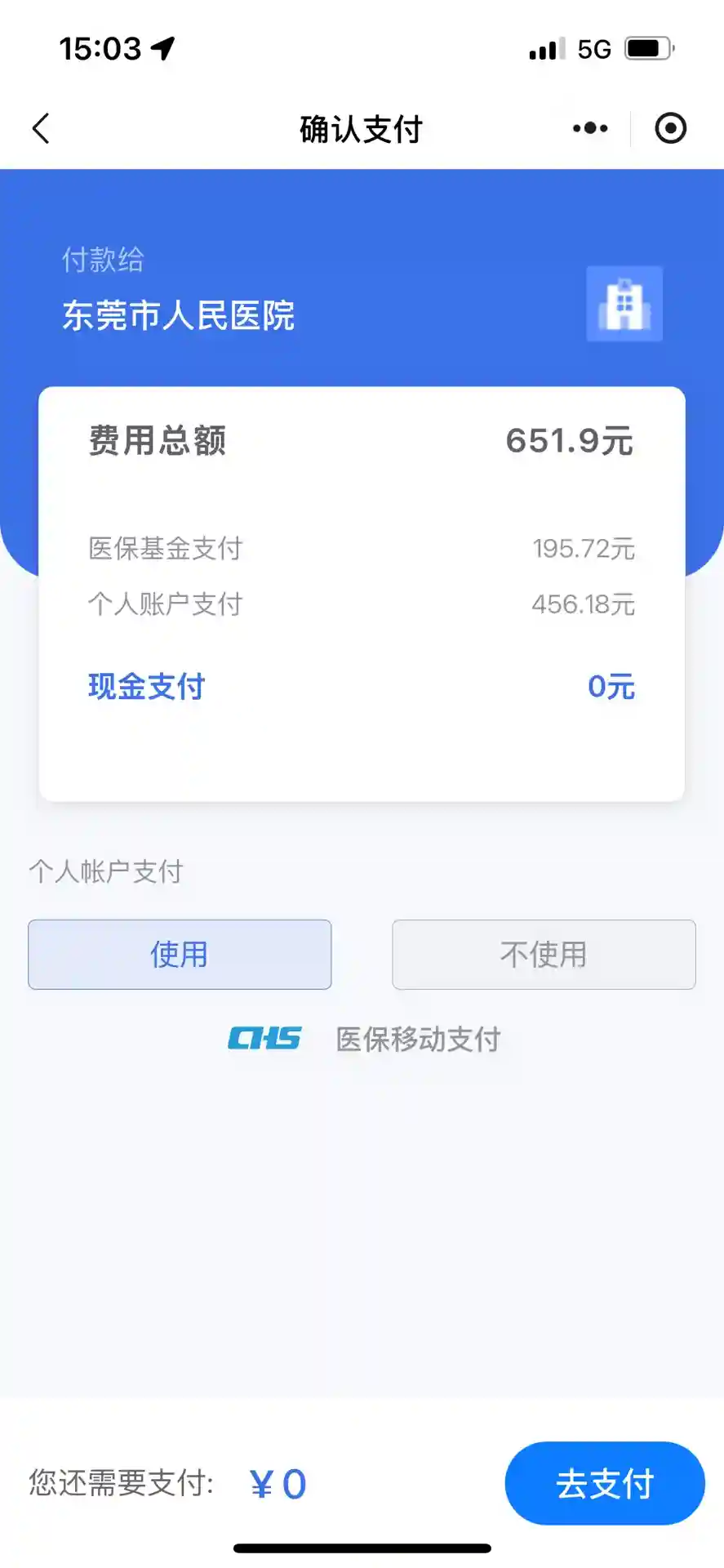Open the mini program three-dot menu
The image size is (724, 1568).
590,128
